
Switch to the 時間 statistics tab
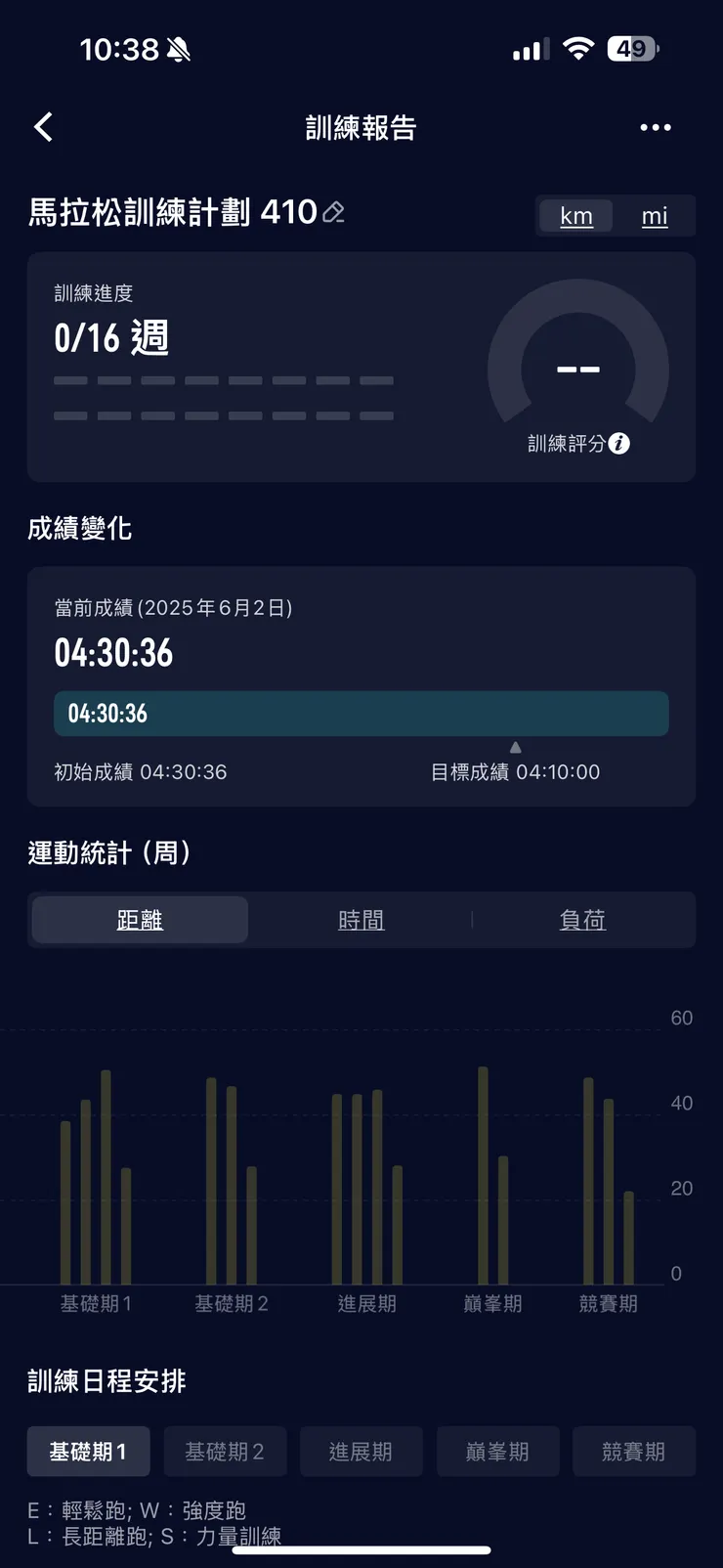tap(361, 920)
